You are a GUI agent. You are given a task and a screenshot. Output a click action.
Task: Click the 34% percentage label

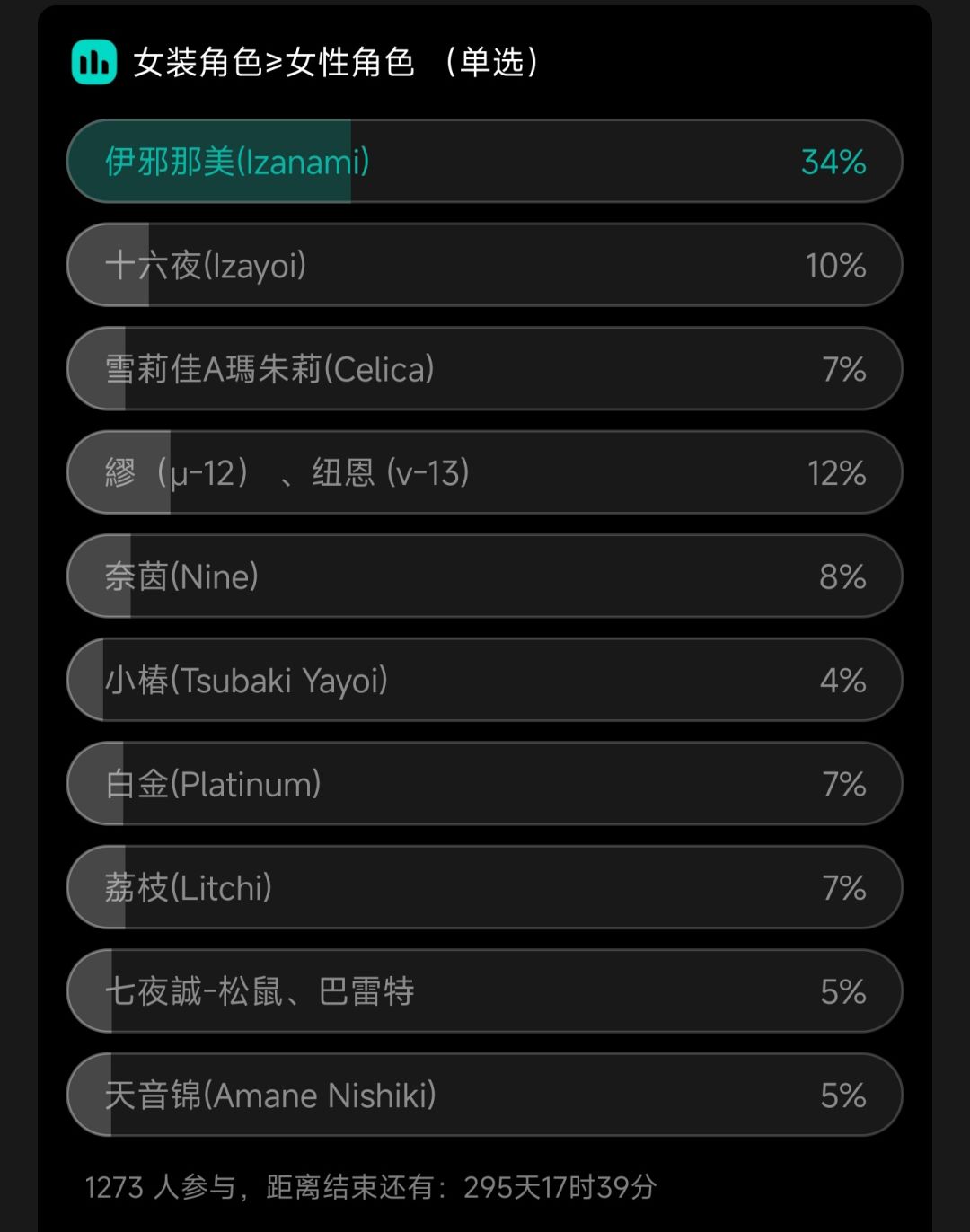(x=833, y=162)
